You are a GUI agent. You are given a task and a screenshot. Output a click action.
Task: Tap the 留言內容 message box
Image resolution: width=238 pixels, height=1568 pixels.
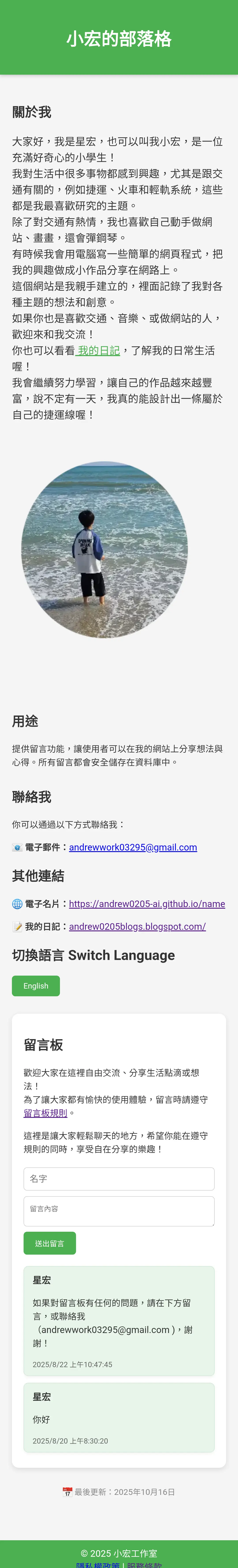119,1211
